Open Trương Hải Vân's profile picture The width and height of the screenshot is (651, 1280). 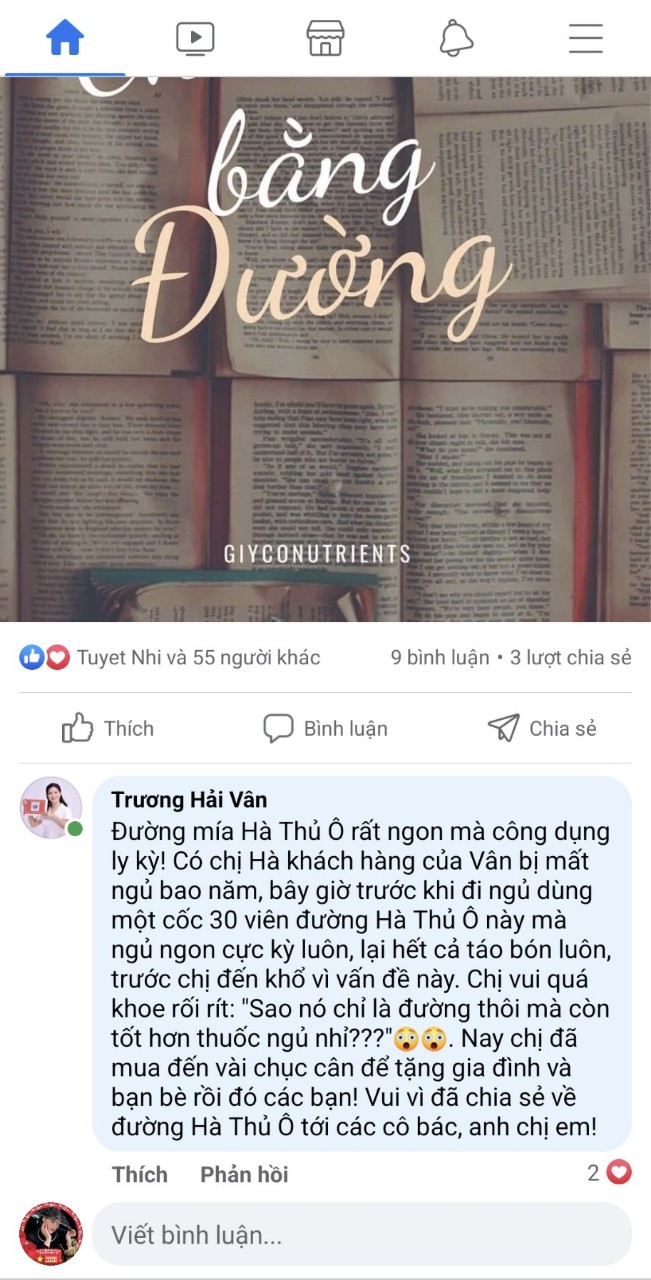50,807
